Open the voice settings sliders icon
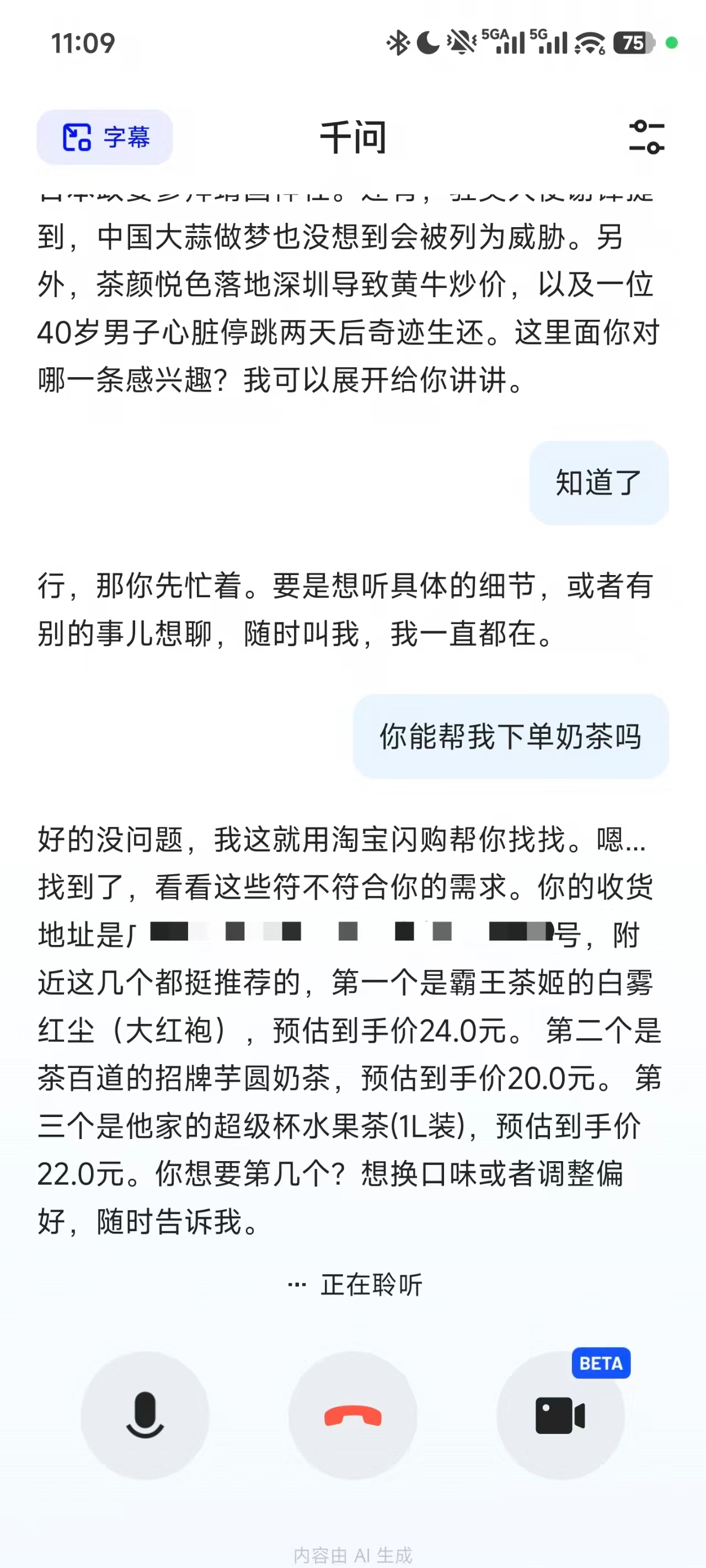This screenshot has height=1568, width=706. point(646,137)
